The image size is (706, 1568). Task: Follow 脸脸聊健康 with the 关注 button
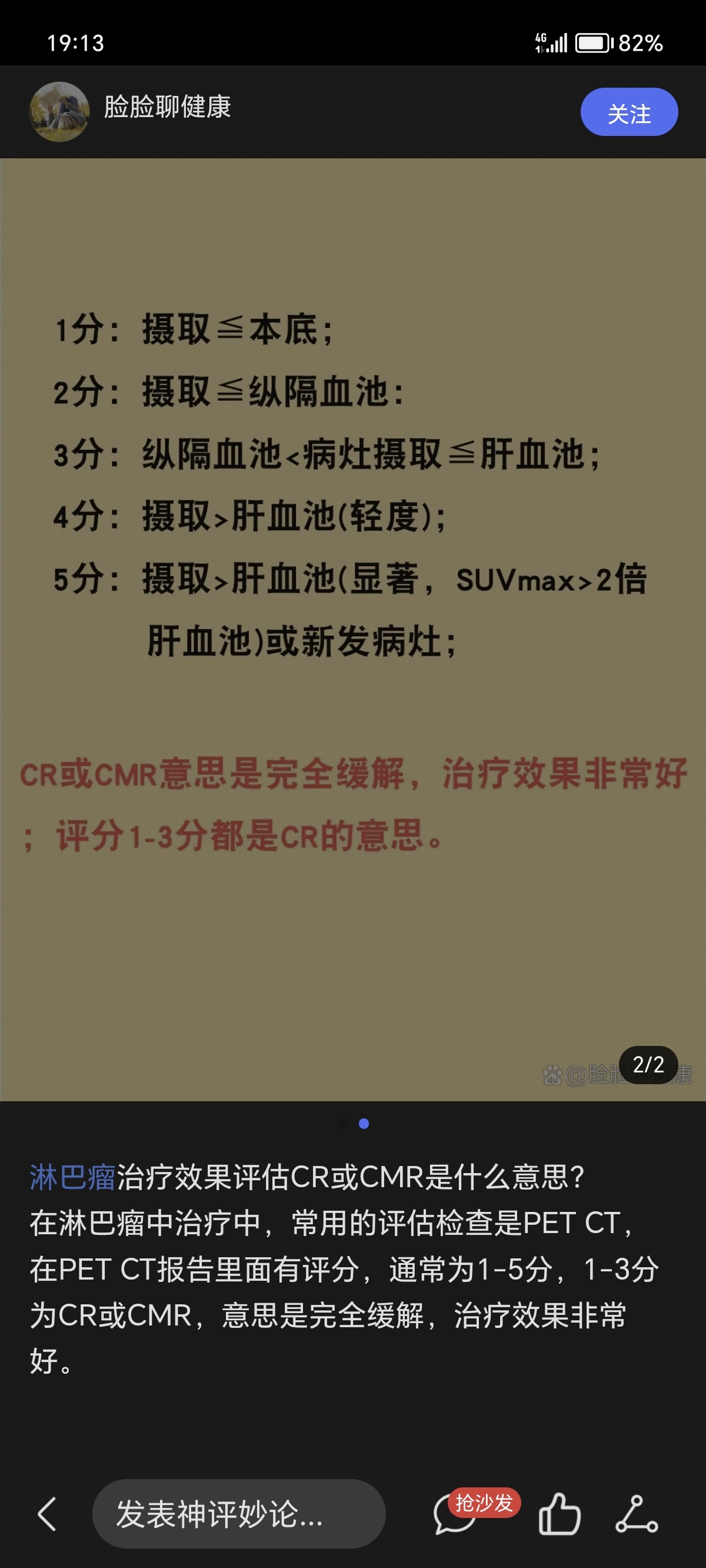point(629,112)
